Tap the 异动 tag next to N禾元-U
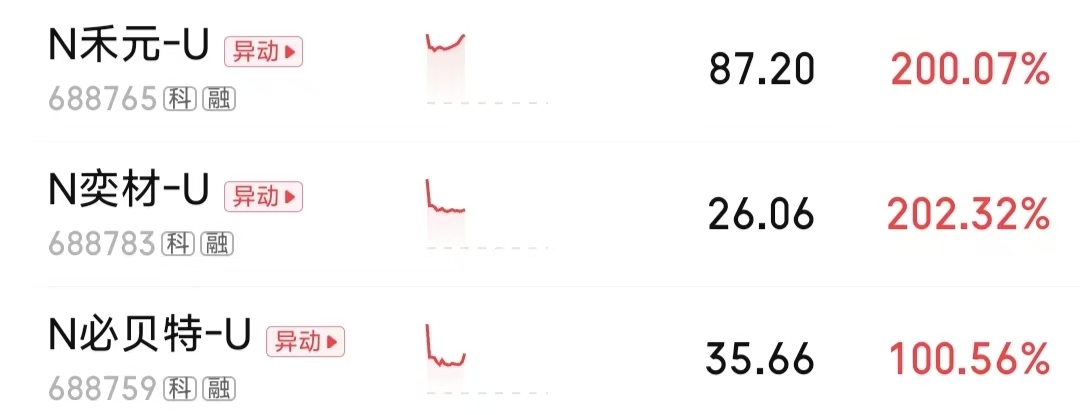Viewport: 1080px width, 415px height. click(x=263, y=52)
